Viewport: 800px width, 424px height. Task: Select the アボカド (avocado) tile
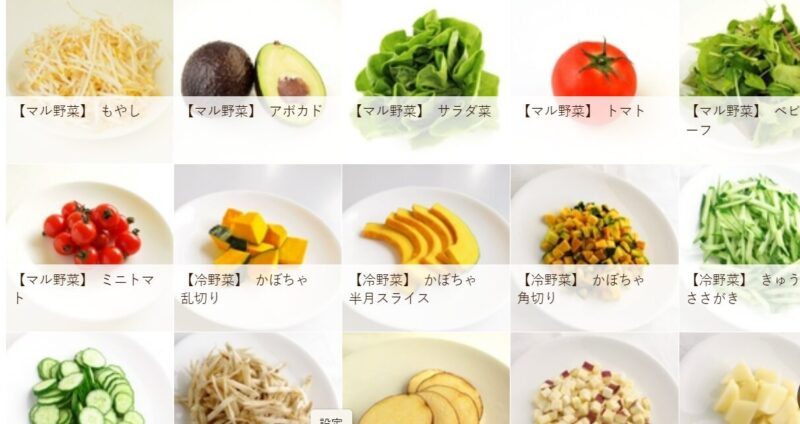[256, 70]
